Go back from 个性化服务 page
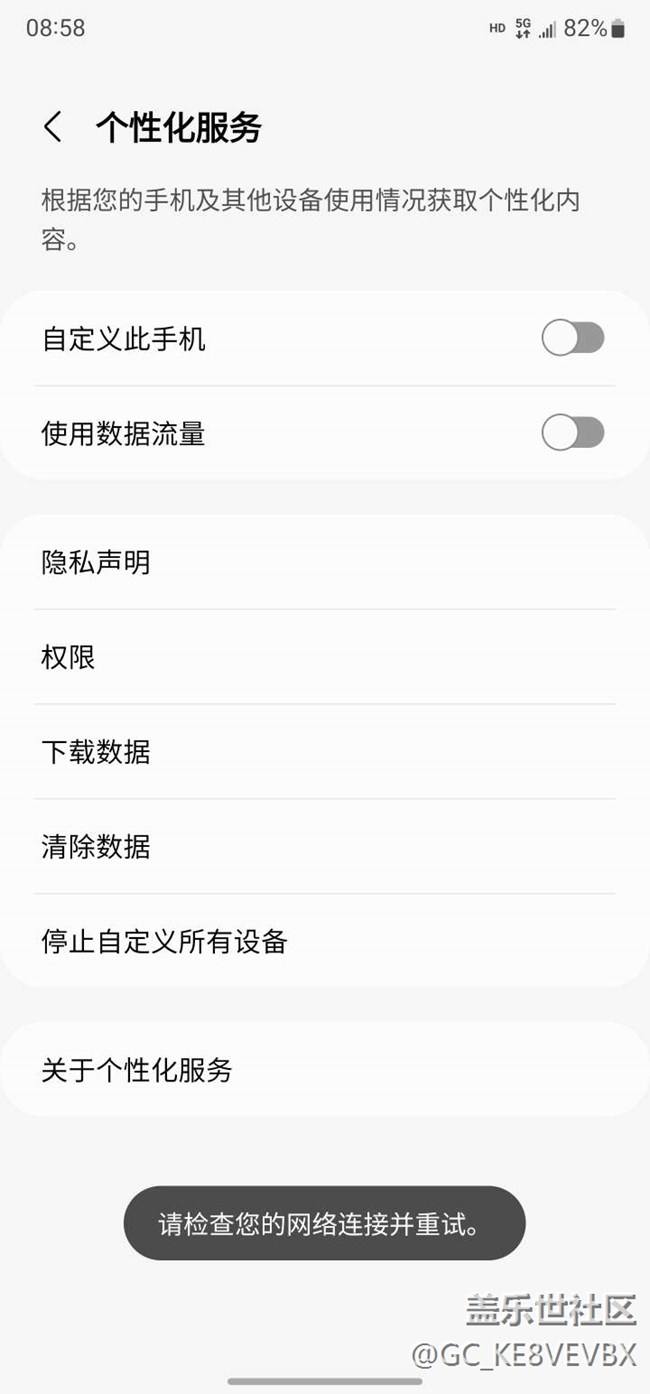Screen dimensions: 650x1394 [x=53, y=128]
